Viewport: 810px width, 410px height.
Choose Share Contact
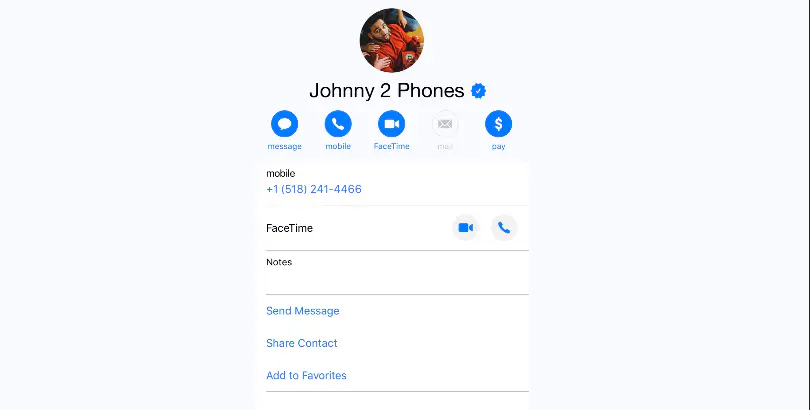(x=302, y=343)
